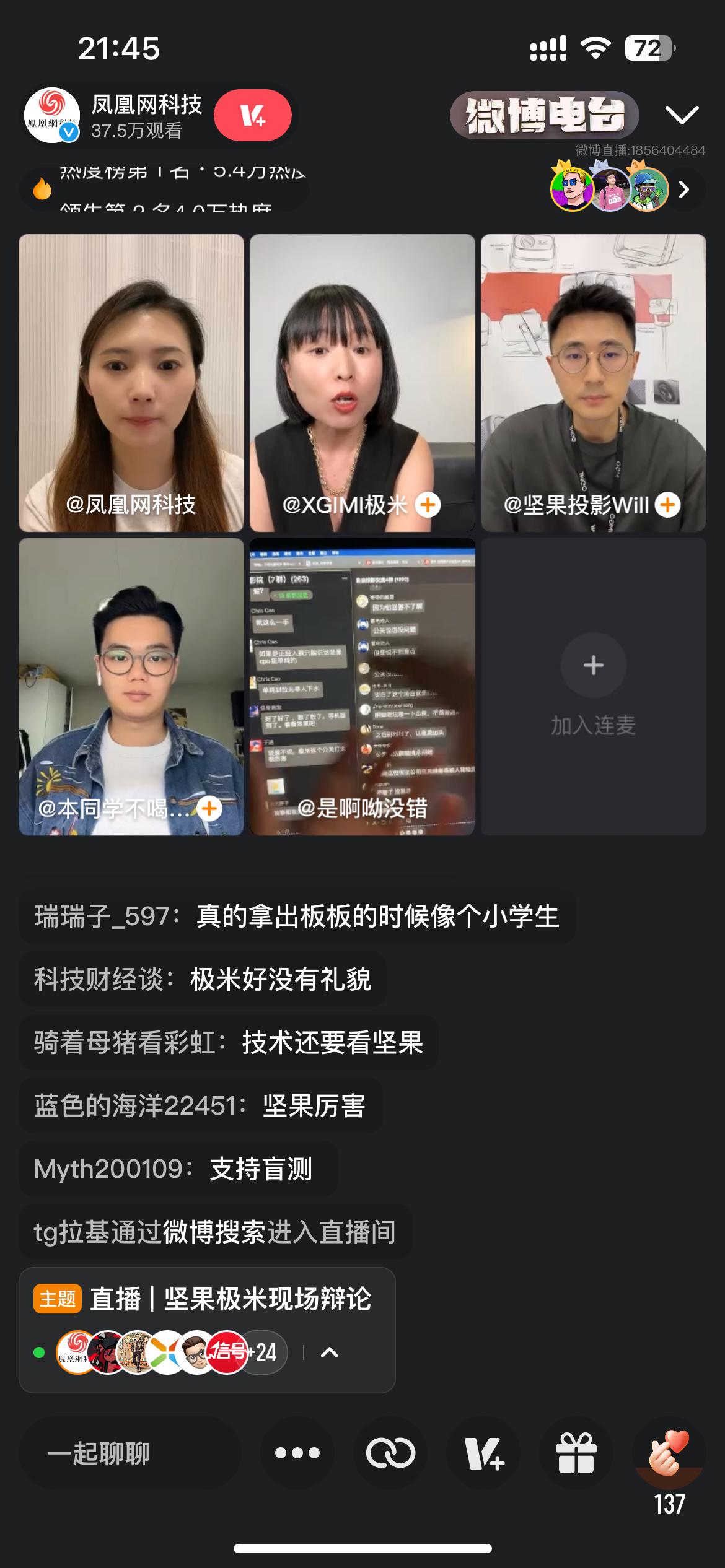Follow @本同学不喝 with its plus toggle
Image resolution: width=725 pixels, height=1568 pixels.
[x=209, y=807]
